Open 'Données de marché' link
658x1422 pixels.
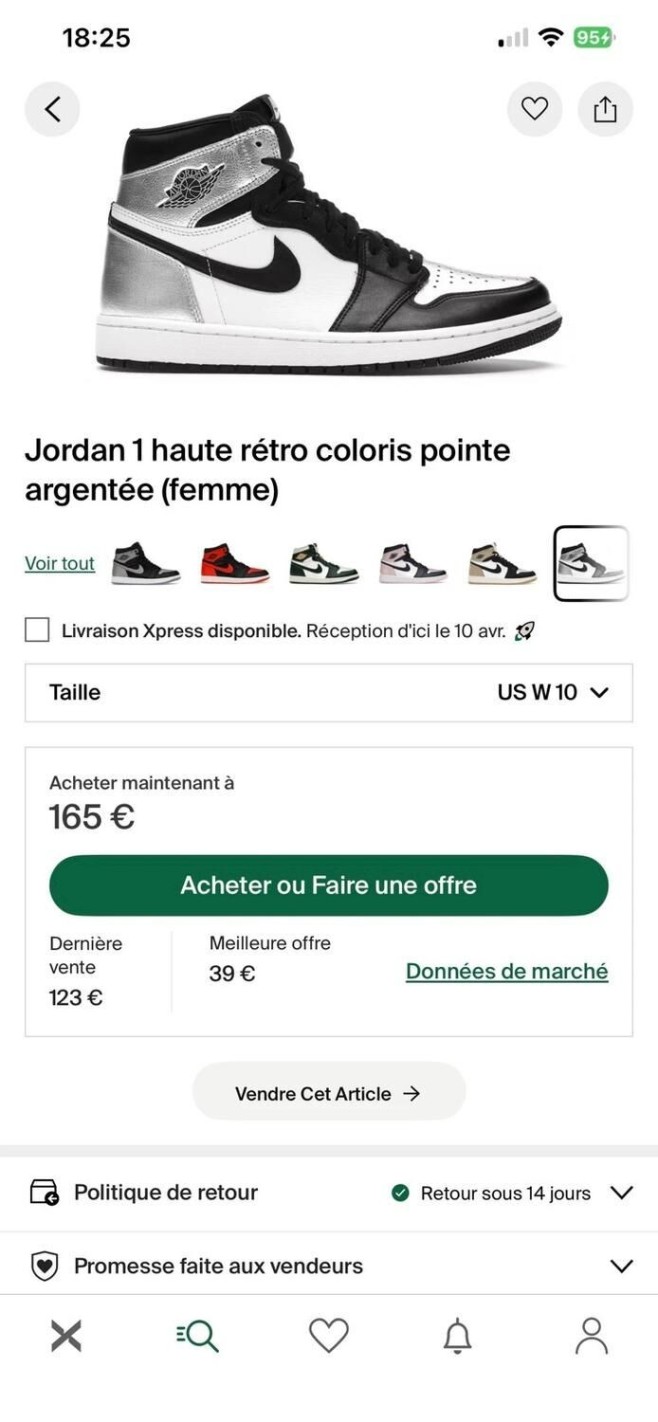point(507,971)
